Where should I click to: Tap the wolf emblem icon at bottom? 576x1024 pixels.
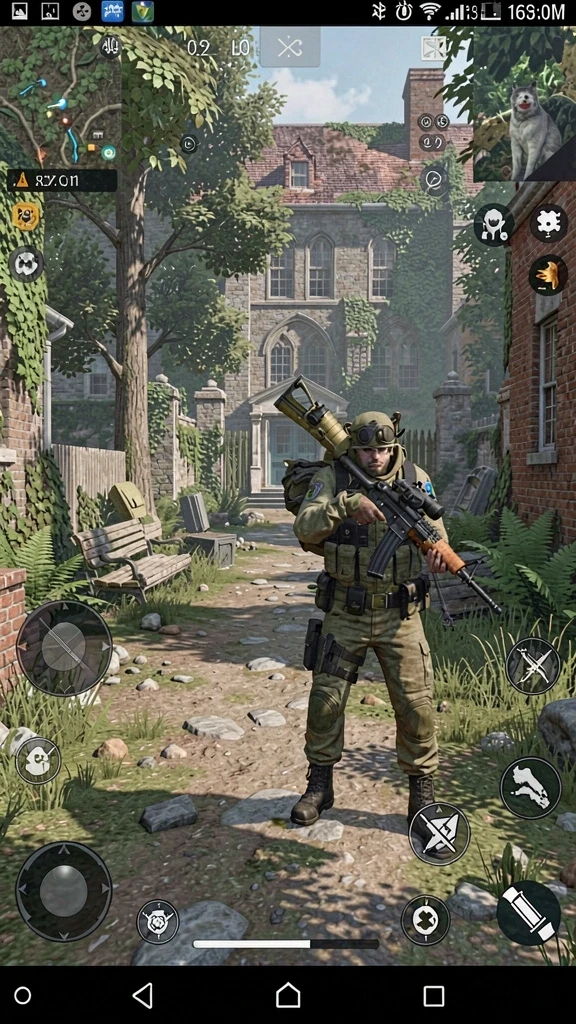point(157,921)
